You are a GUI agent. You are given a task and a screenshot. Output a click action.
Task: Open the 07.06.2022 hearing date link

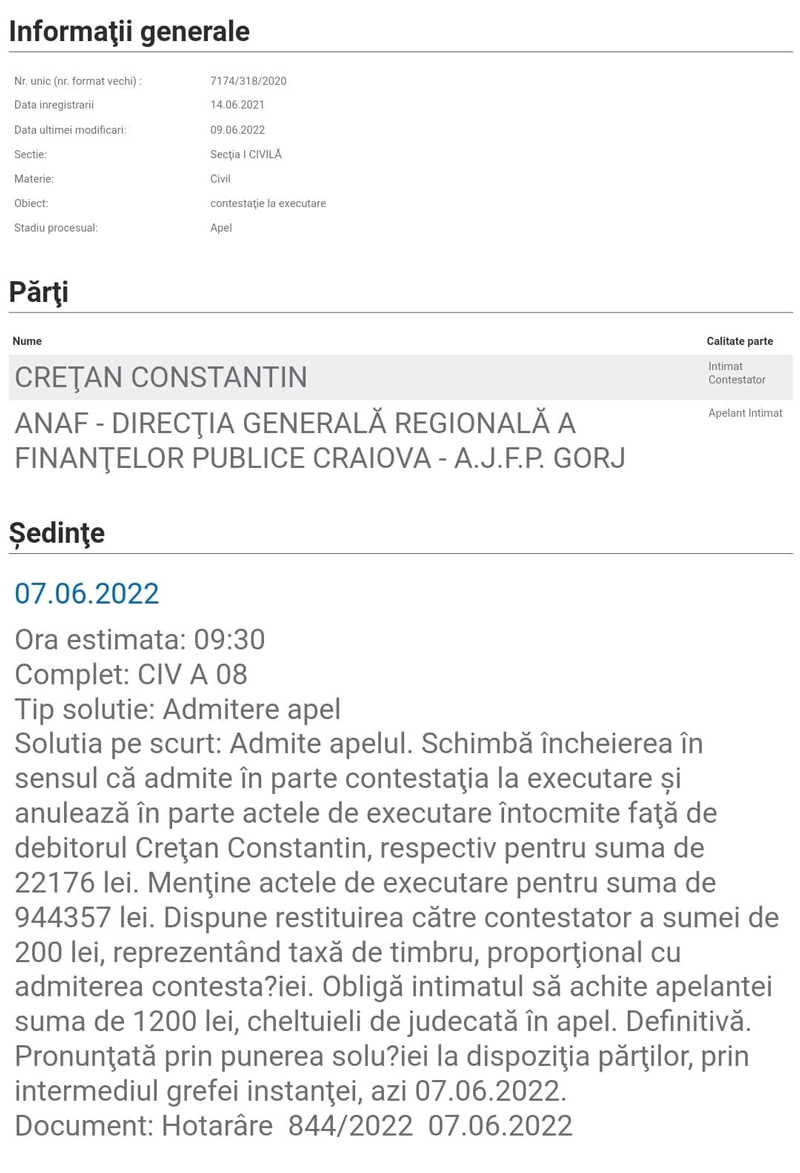point(87,593)
